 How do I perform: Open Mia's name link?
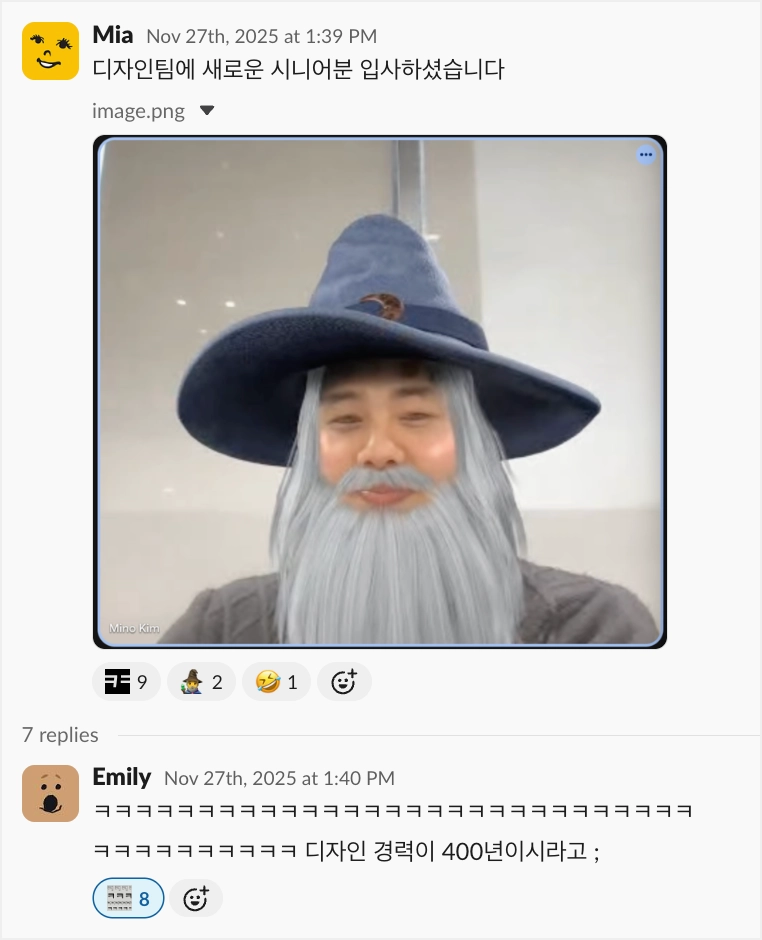pyautogui.click(x=113, y=35)
